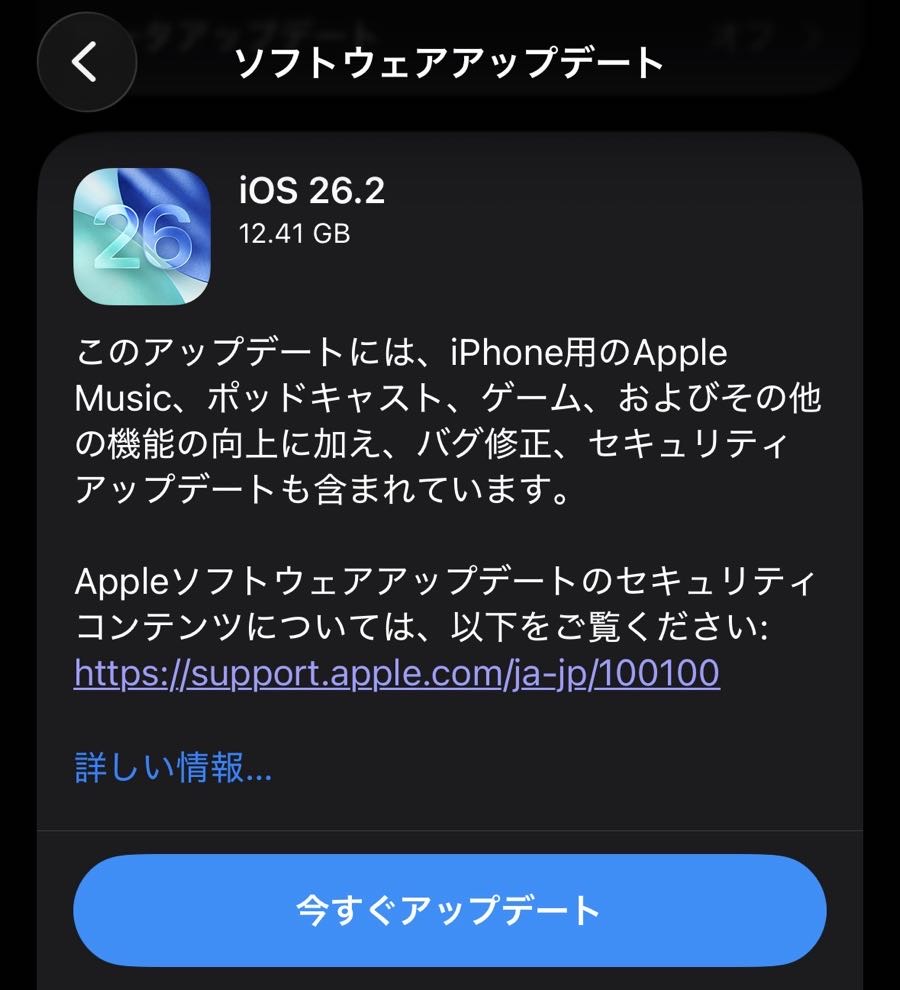Open 詳しい情報 for more details
The width and height of the screenshot is (900, 990).
coord(173,768)
